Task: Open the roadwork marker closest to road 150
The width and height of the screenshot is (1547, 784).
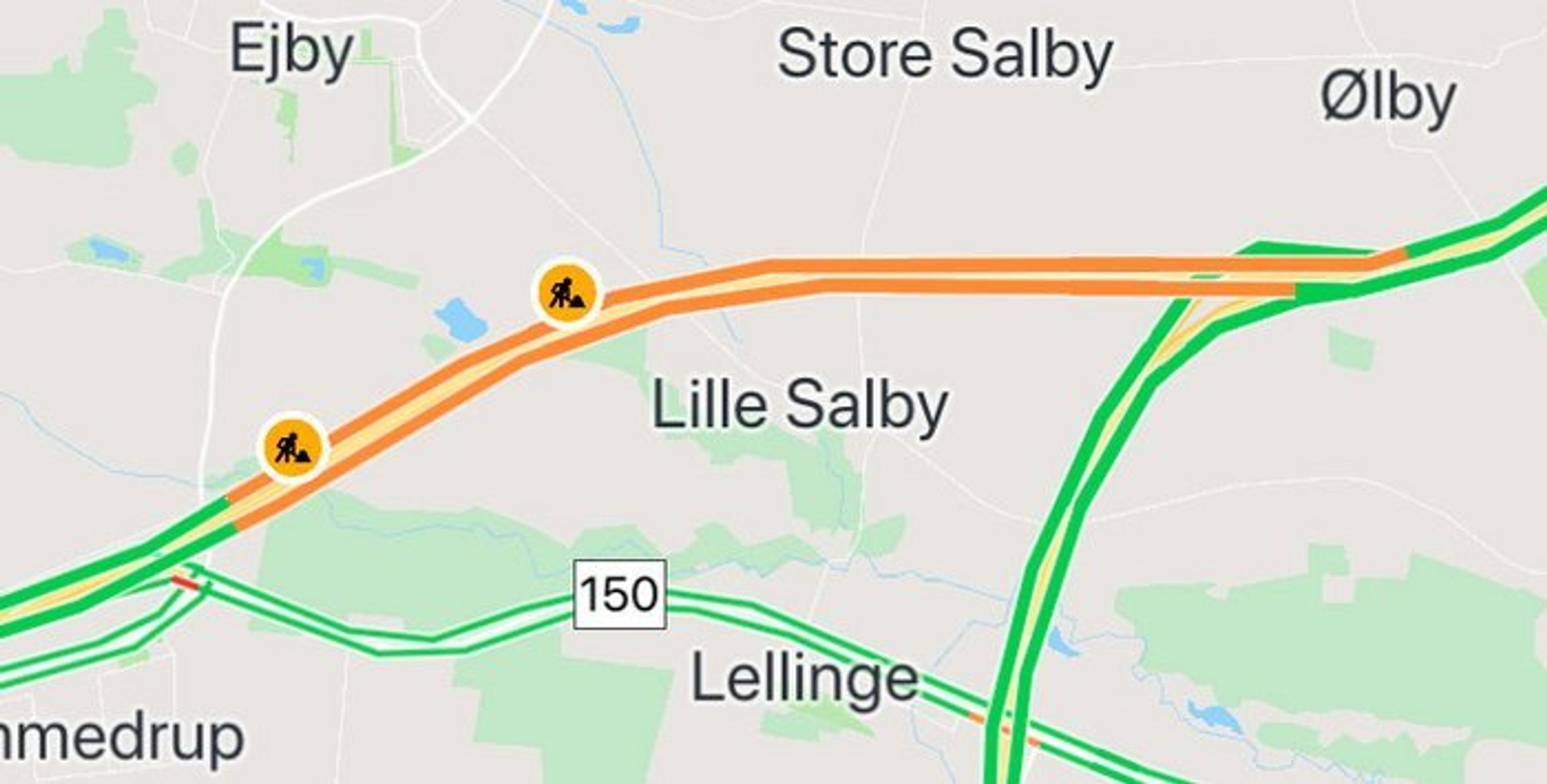Action: pyautogui.click(x=293, y=449)
